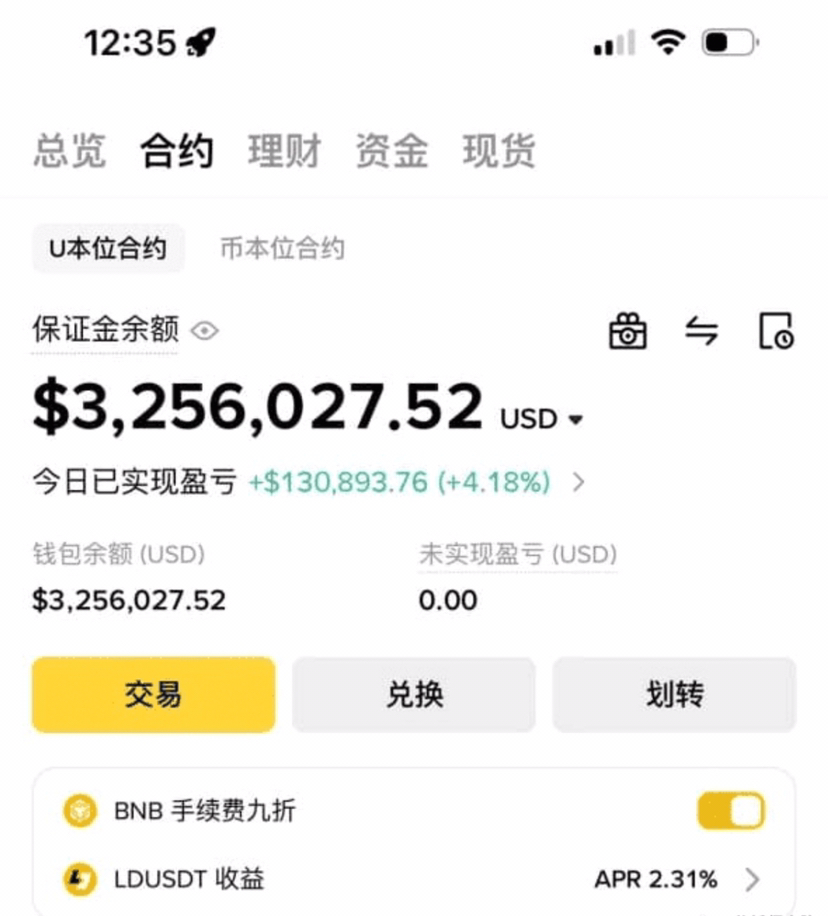View today's realized PnL details
This screenshot has height=916, width=828.
pos(578,483)
